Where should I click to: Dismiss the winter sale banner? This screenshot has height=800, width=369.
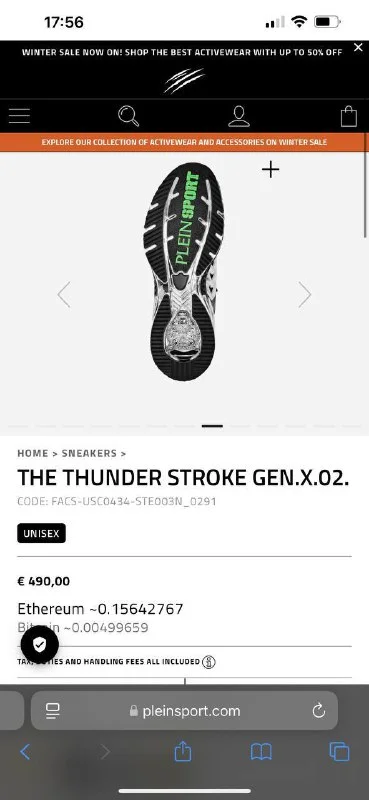tap(358, 47)
